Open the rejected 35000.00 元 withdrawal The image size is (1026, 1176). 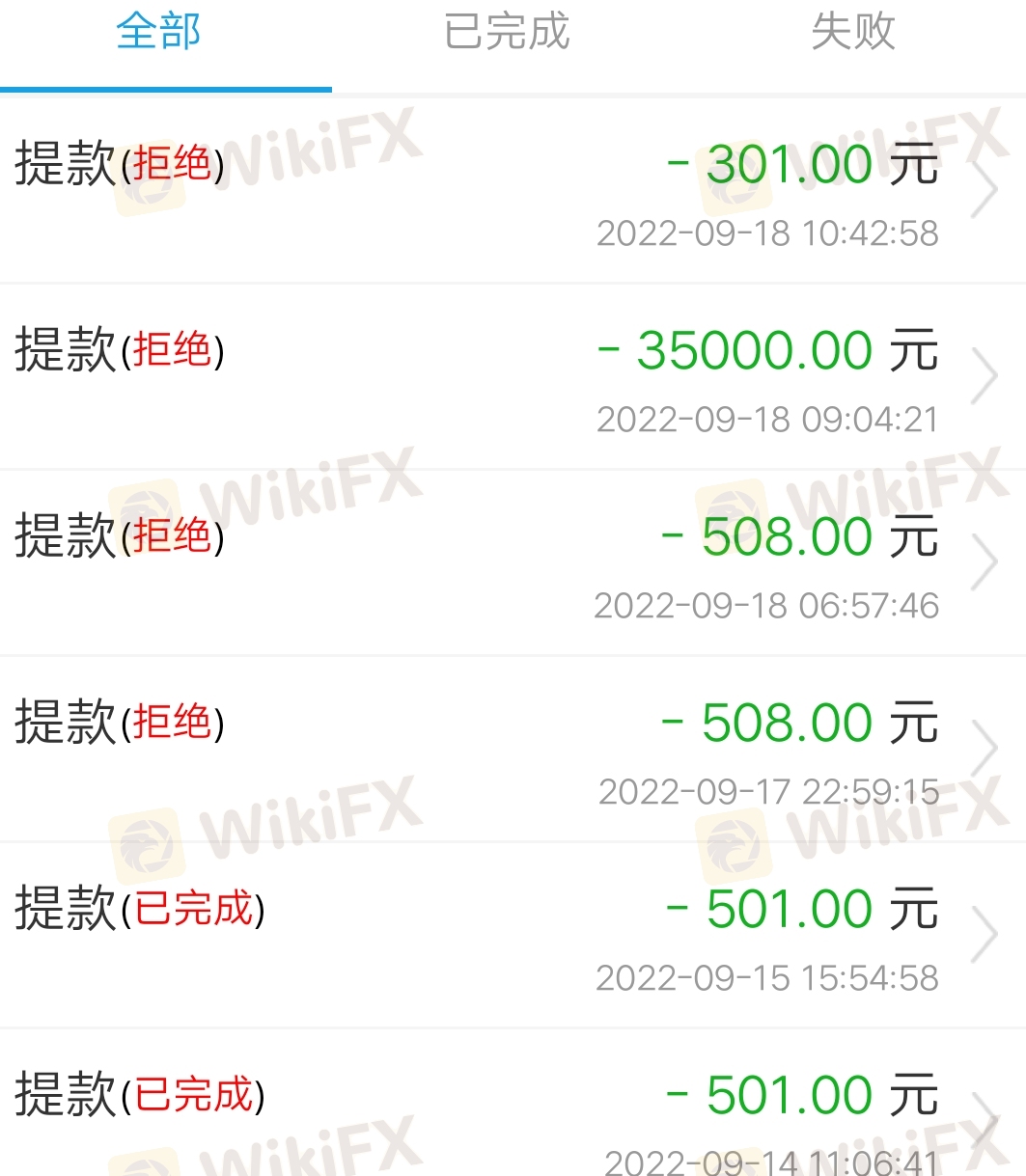point(512,376)
